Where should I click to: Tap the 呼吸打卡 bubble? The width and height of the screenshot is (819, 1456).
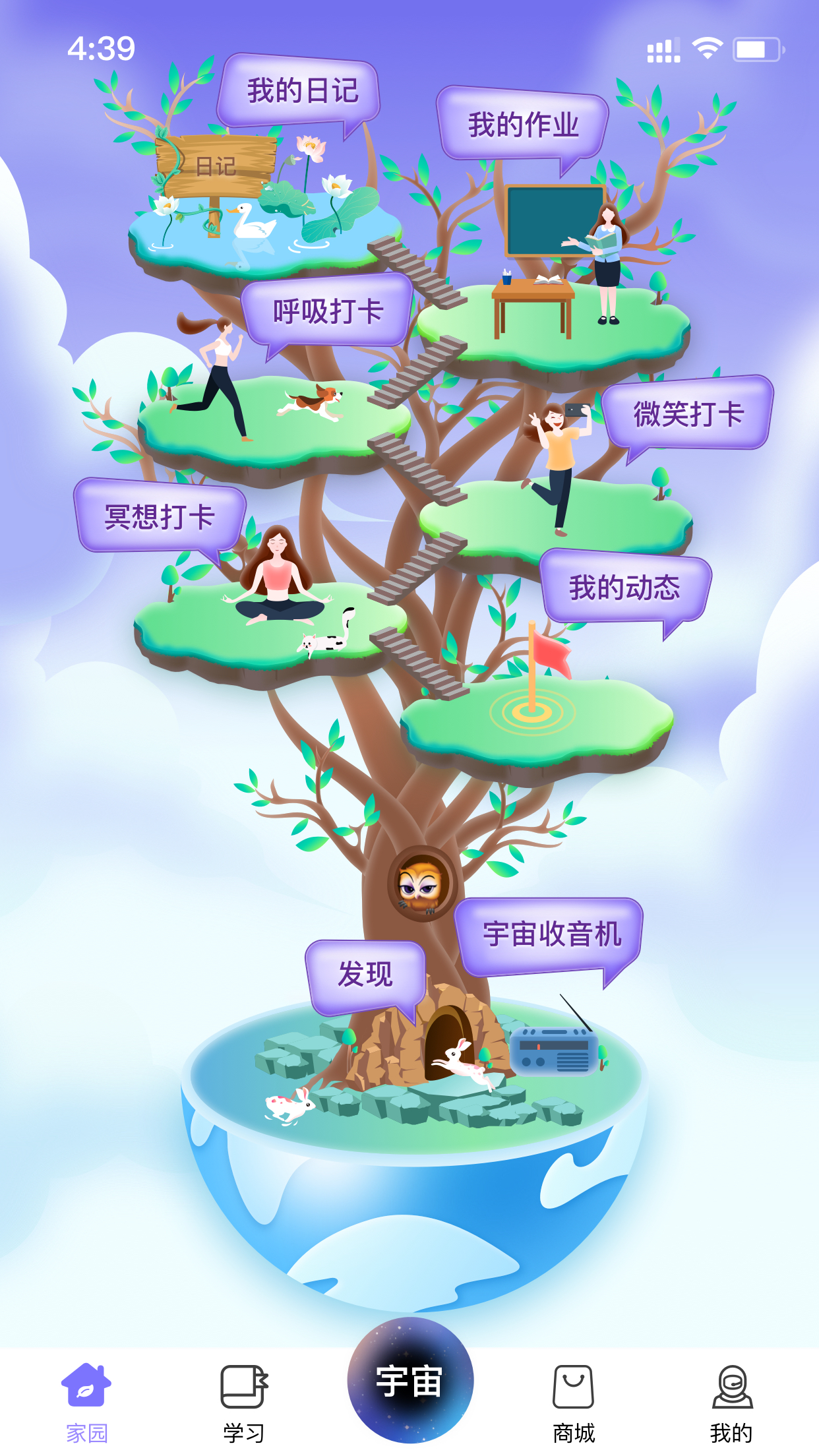pyautogui.click(x=328, y=312)
